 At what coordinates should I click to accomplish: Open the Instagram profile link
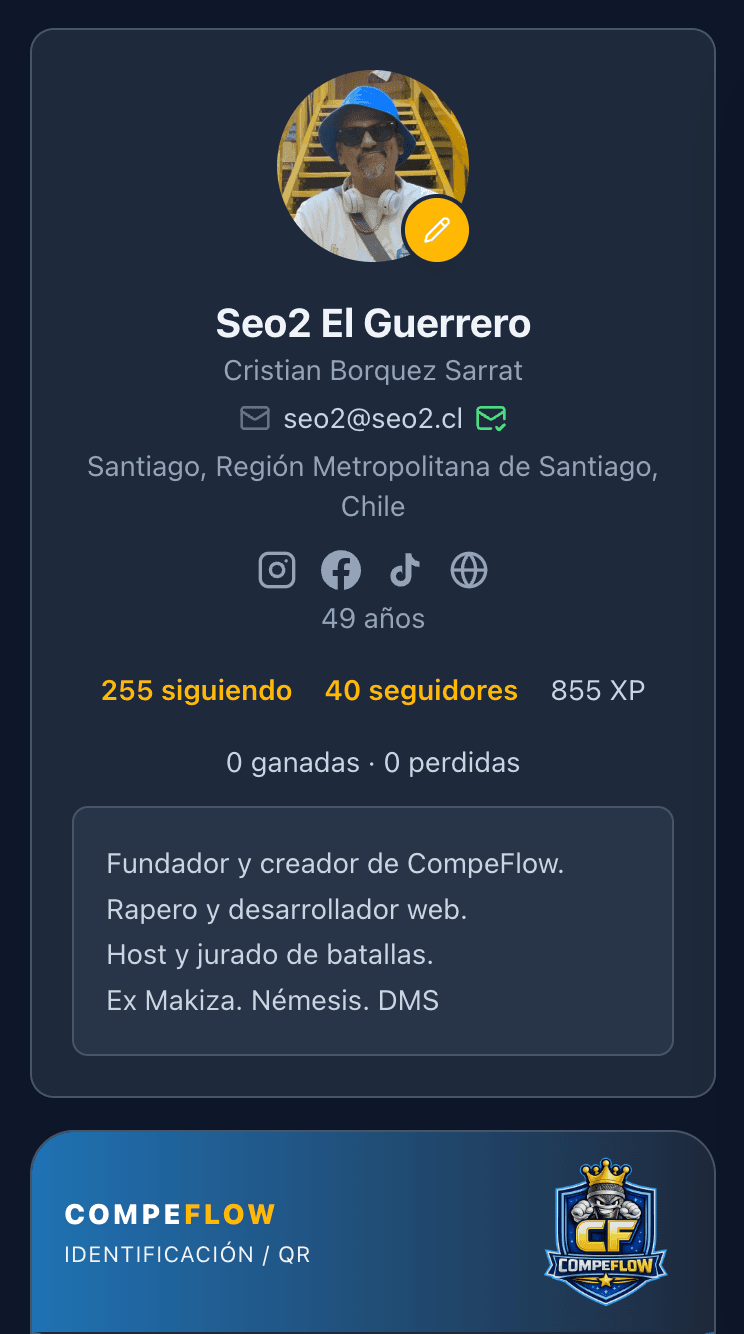pyautogui.click(x=277, y=570)
